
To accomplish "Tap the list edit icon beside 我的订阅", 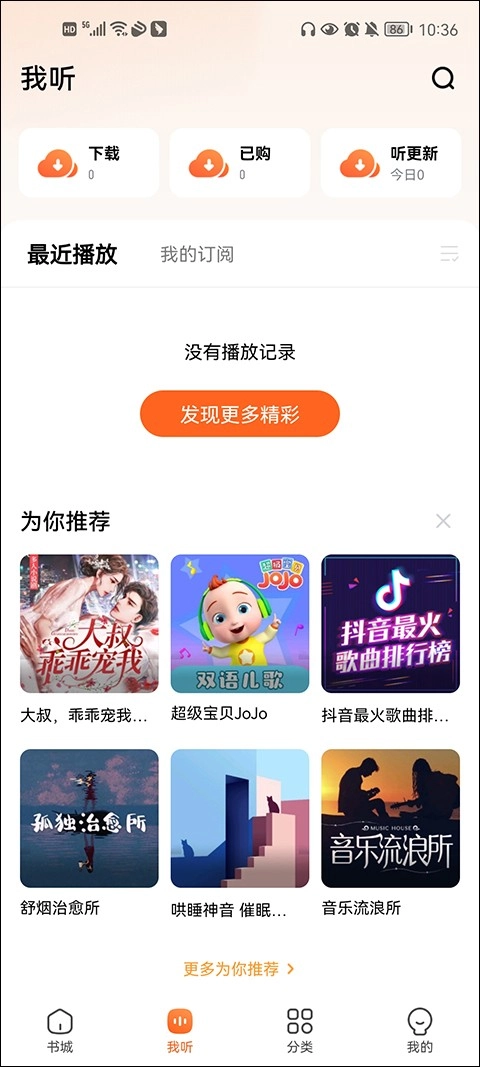I will pyautogui.click(x=449, y=254).
